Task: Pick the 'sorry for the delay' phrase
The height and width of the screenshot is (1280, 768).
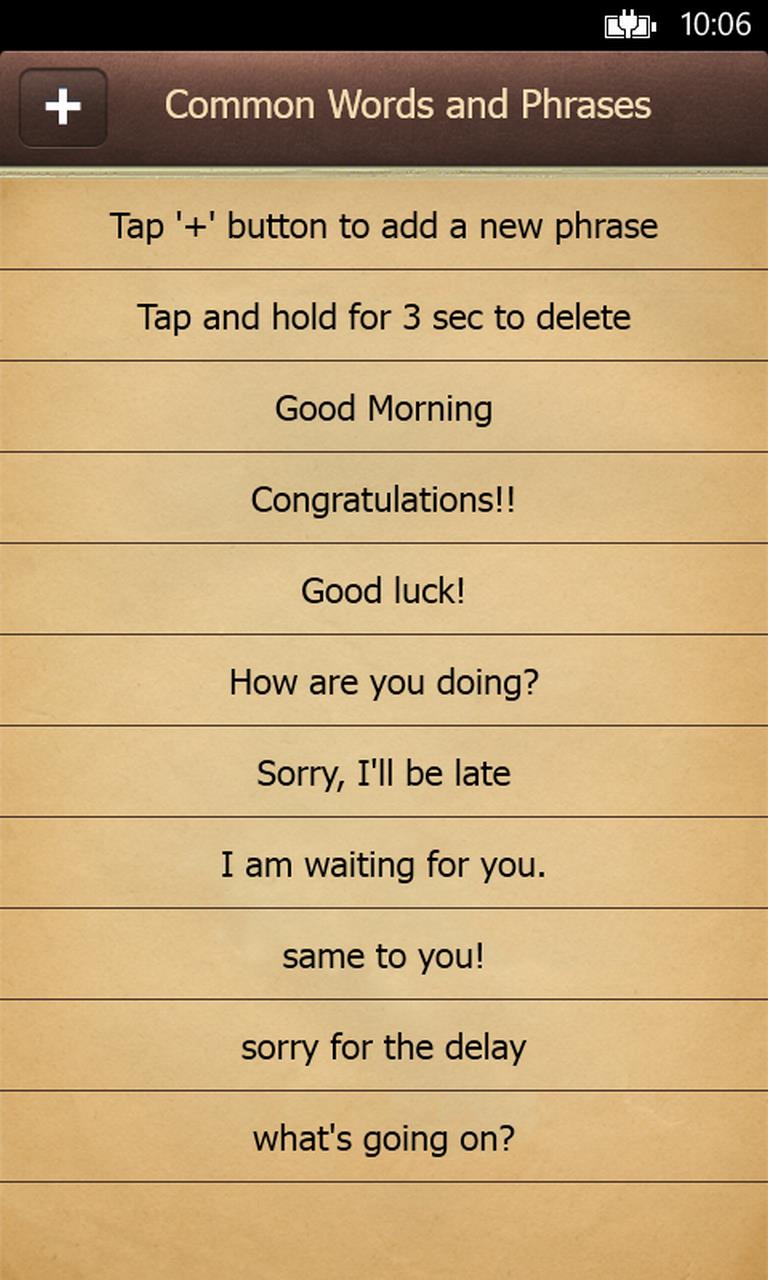Action: pos(384,1046)
